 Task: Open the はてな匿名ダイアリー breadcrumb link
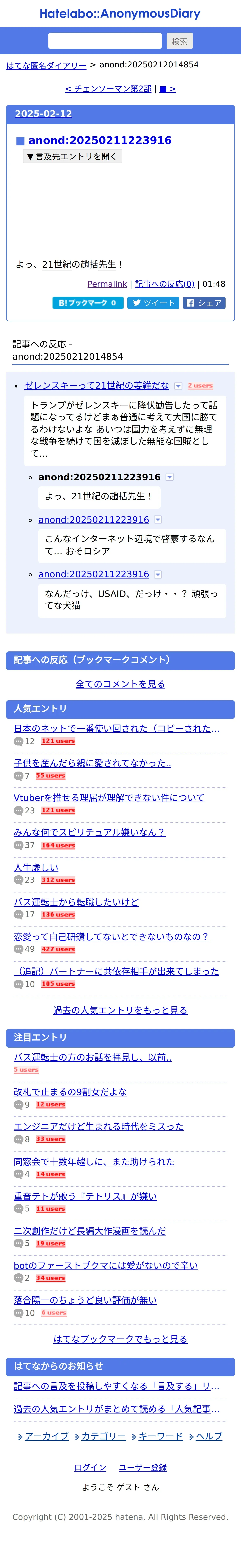[46, 65]
